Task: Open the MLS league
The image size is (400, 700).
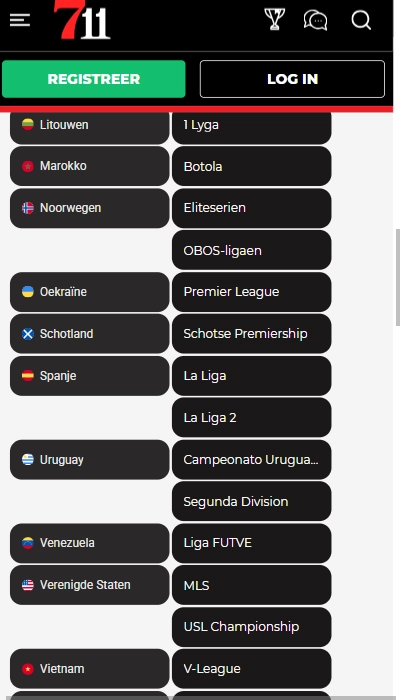Action: pyautogui.click(x=252, y=585)
